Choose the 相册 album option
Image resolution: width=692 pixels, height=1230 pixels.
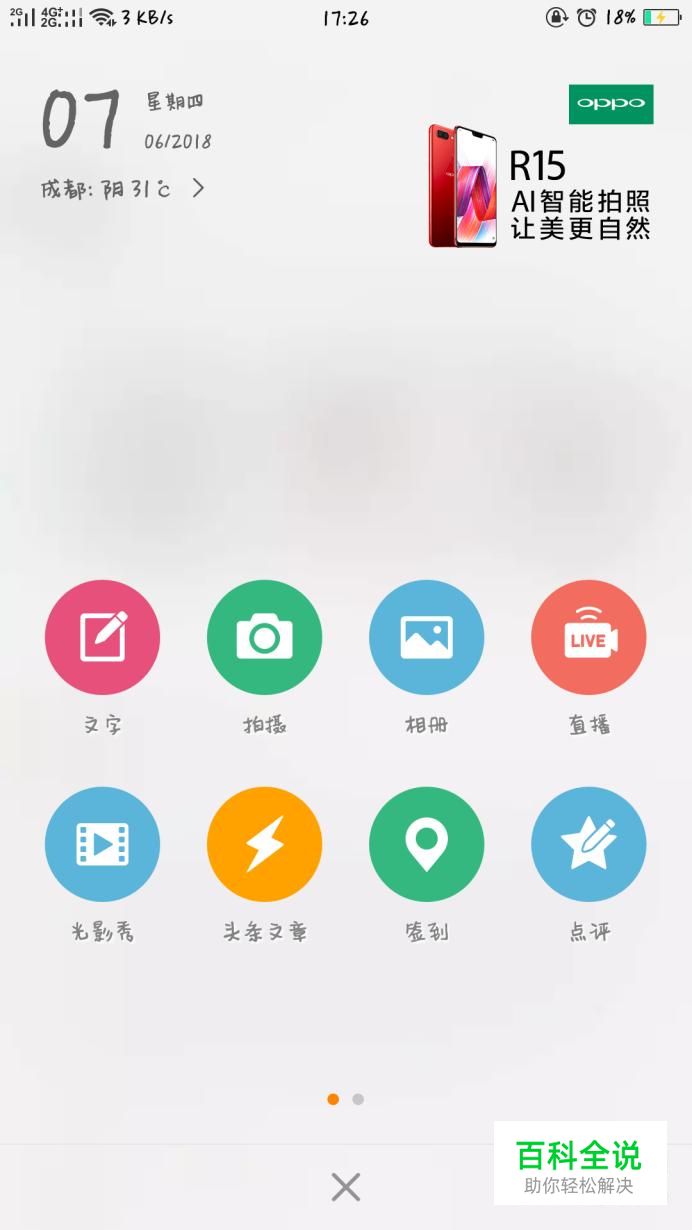pos(426,637)
